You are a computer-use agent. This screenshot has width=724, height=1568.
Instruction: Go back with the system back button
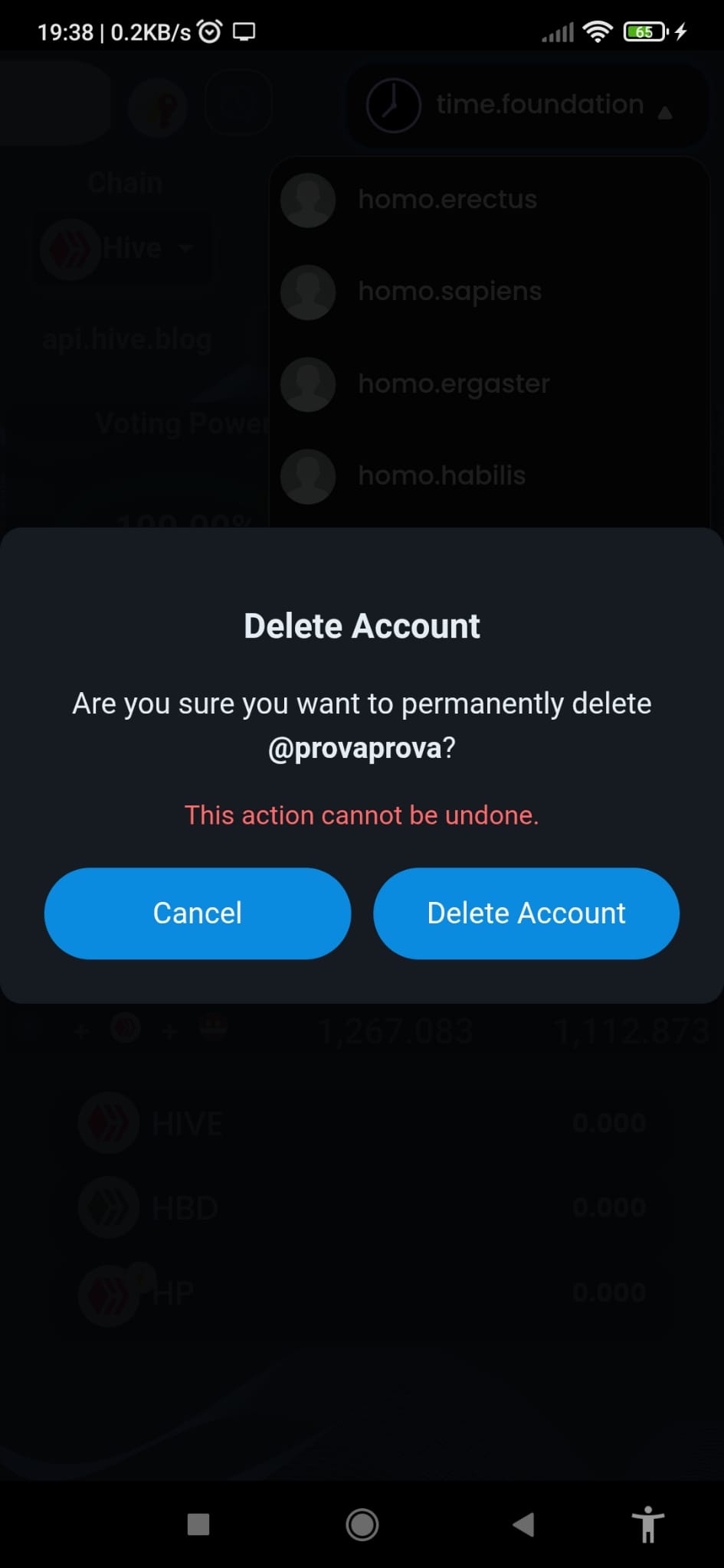[523, 1524]
